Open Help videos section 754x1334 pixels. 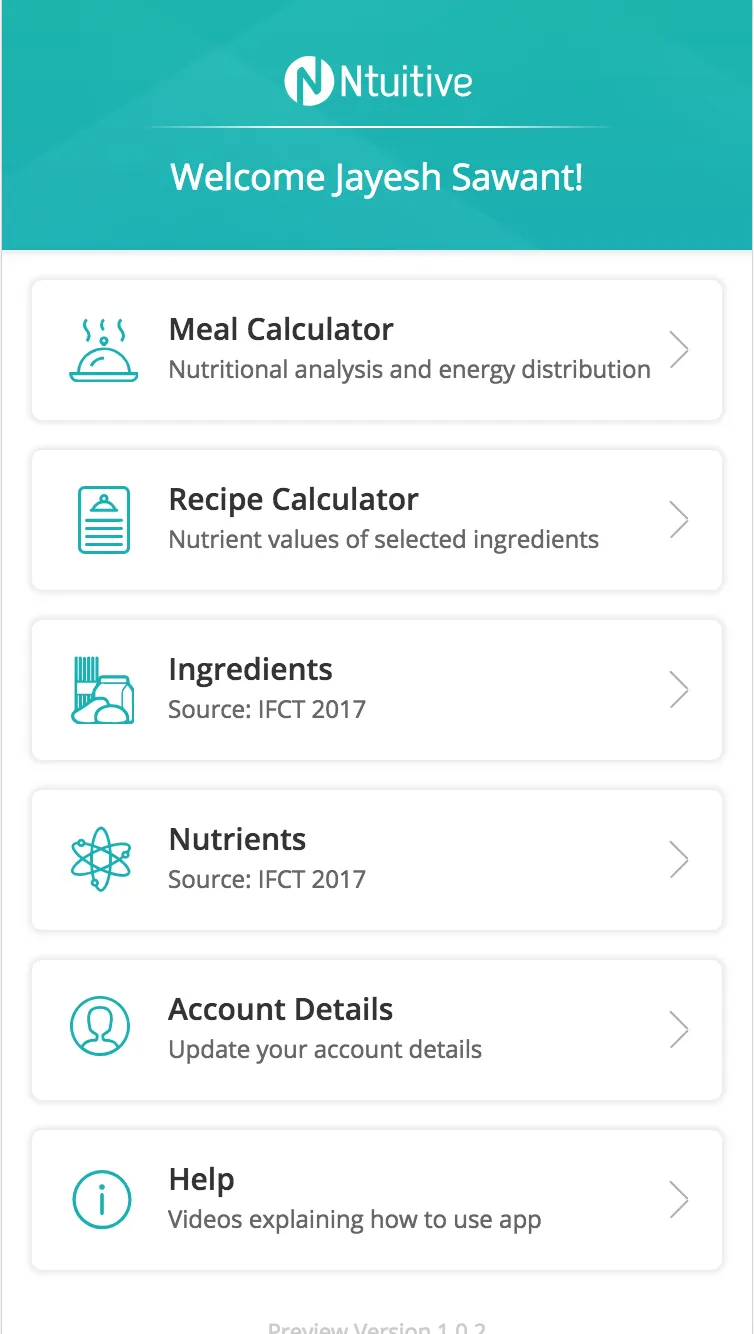click(377, 1200)
